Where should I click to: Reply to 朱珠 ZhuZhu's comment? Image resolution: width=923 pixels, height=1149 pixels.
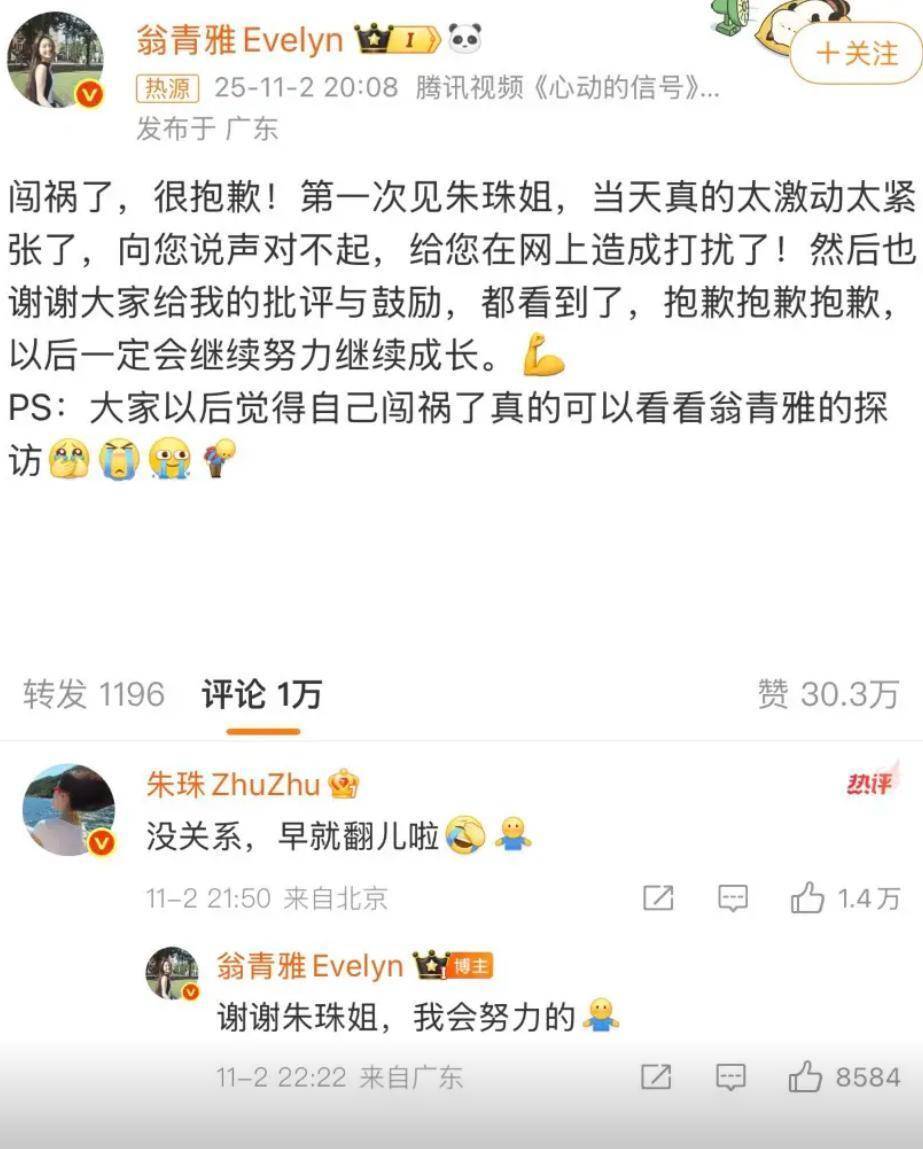coord(733,898)
